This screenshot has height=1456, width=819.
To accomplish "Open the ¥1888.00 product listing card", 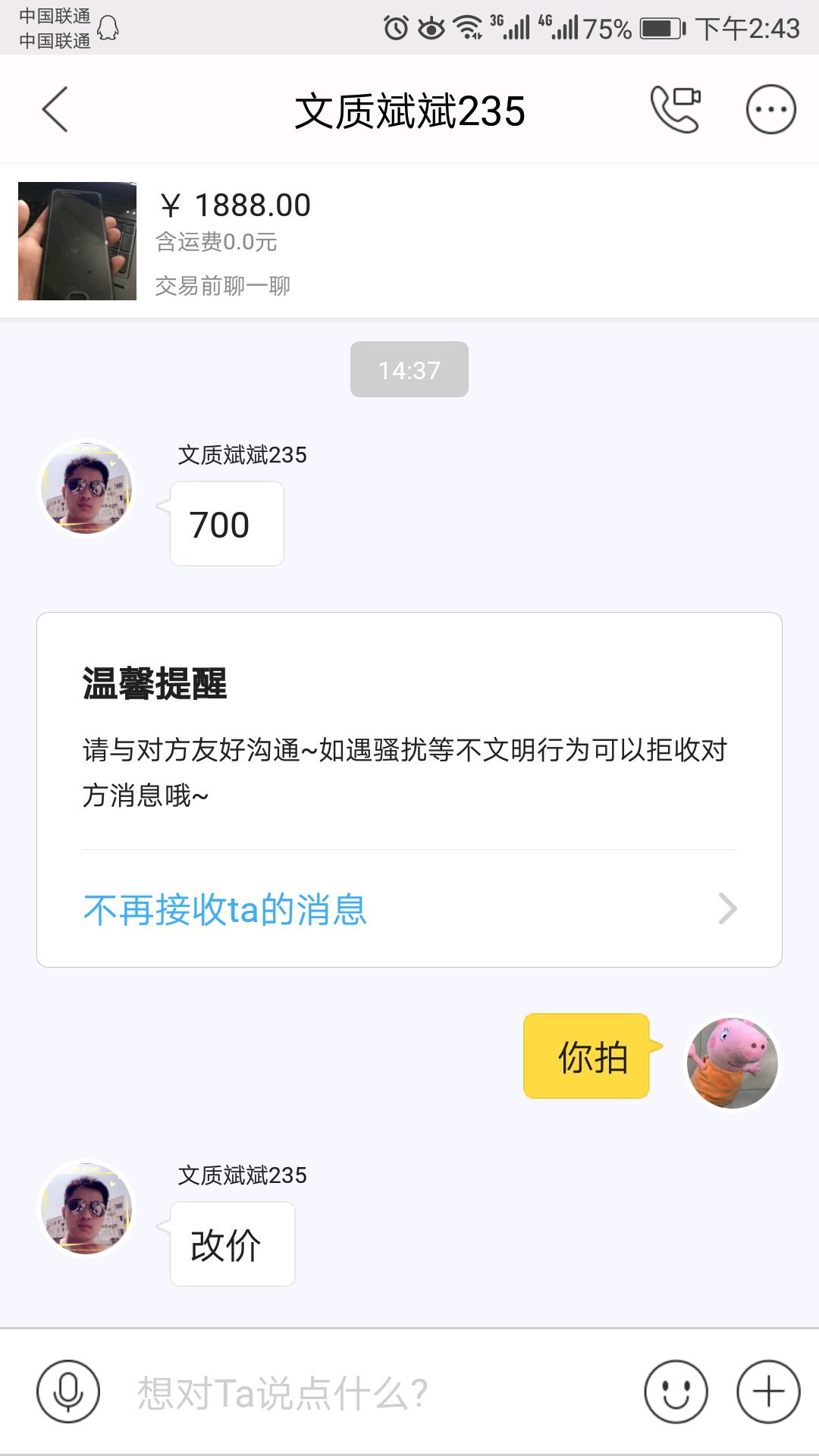I will pos(409,241).
